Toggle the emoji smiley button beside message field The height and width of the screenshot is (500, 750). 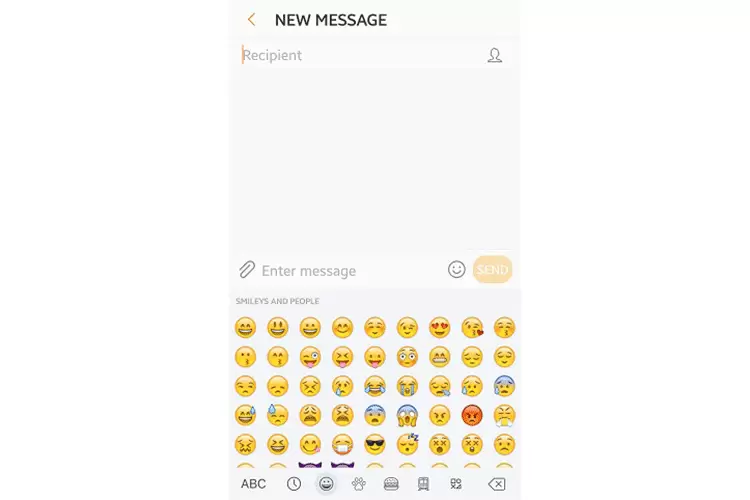pos(457,270)
